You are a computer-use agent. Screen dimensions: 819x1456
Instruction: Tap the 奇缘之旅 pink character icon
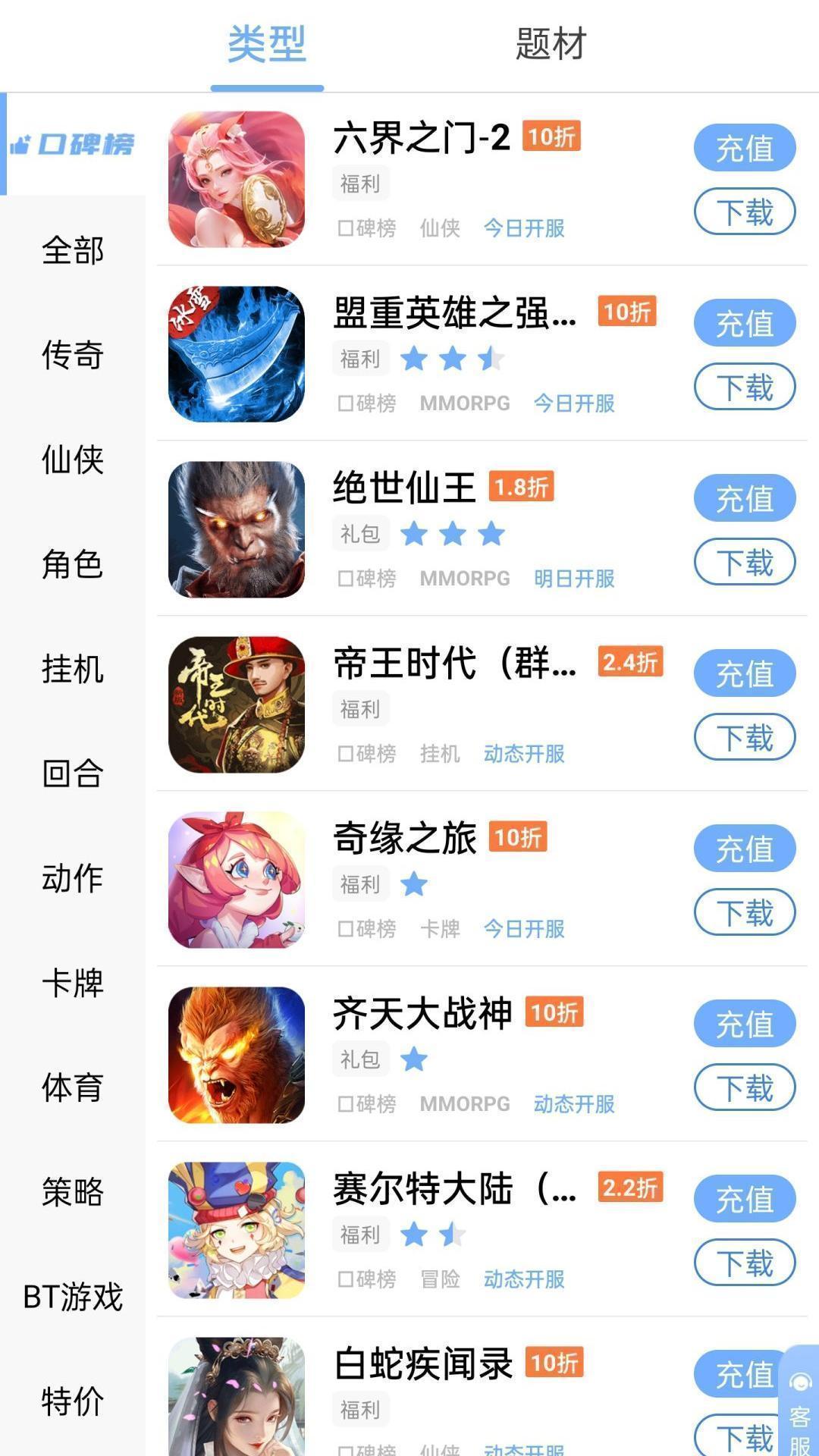tap(237, 876)
